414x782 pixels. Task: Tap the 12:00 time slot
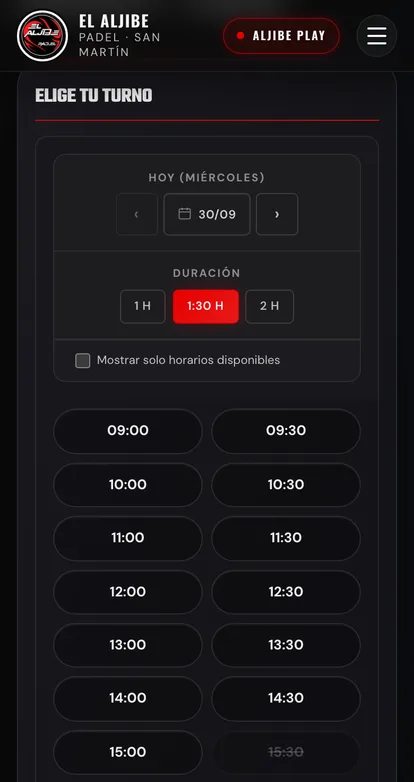[128, 592]
